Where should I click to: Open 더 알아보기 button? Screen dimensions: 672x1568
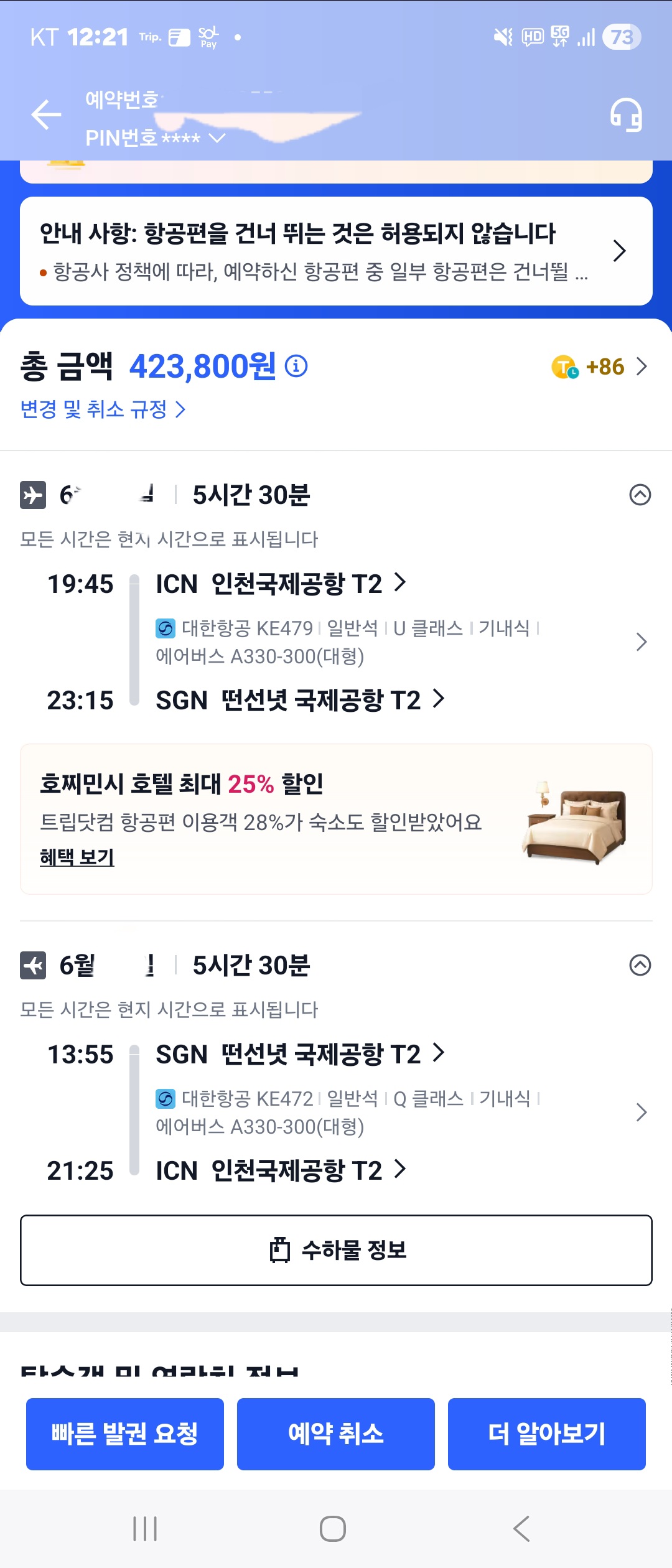click(x=546, y=1434)
